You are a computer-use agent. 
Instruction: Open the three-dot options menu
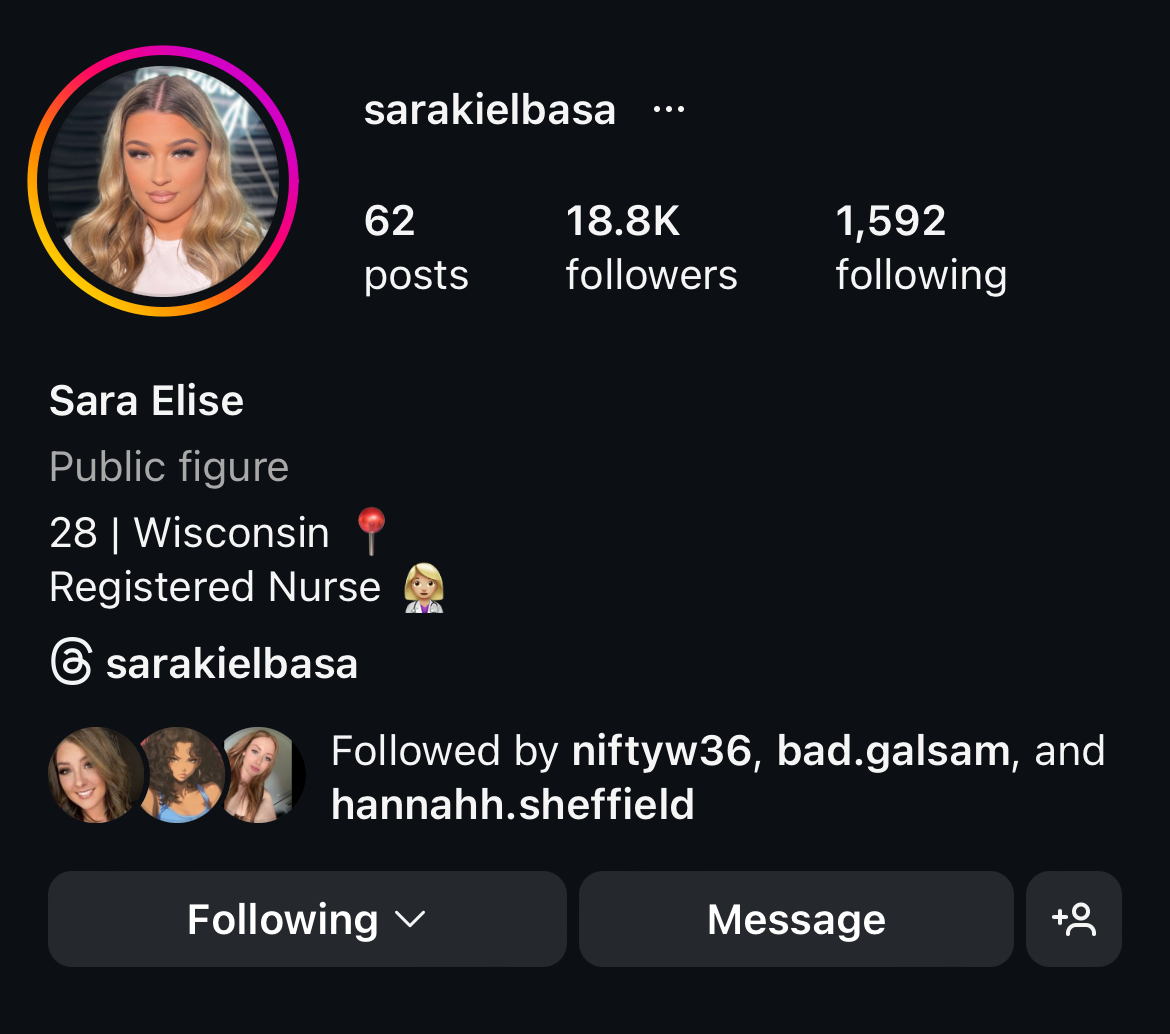coord(668,110)
